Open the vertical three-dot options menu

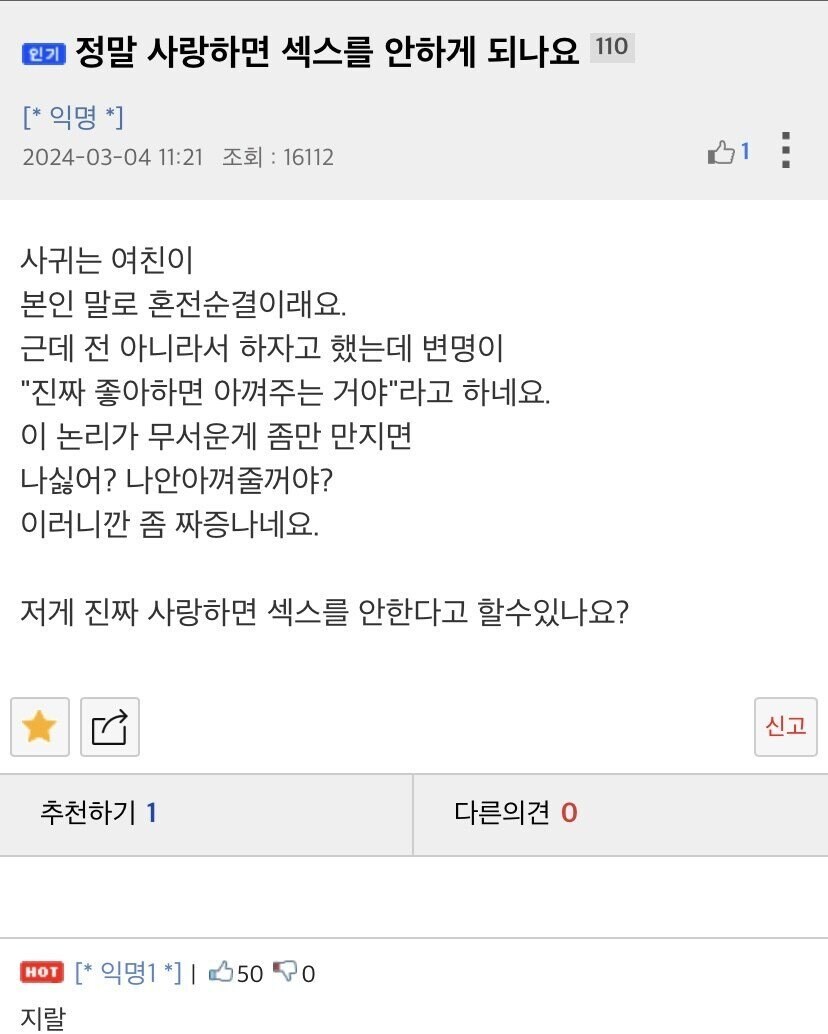787,152
